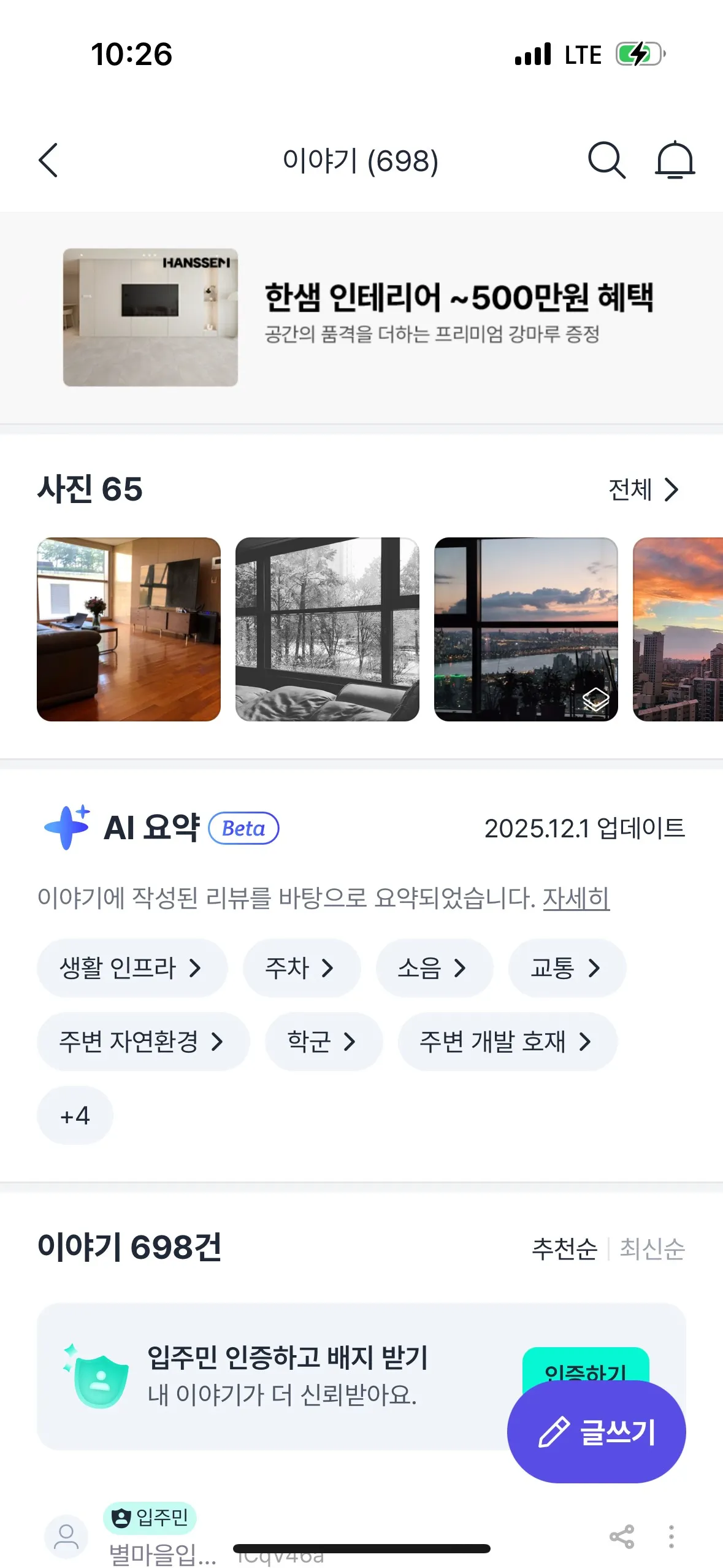The image size is (723, 1568).
Task: Expand more topics with +4
Action: click(x=75, y=1115)
